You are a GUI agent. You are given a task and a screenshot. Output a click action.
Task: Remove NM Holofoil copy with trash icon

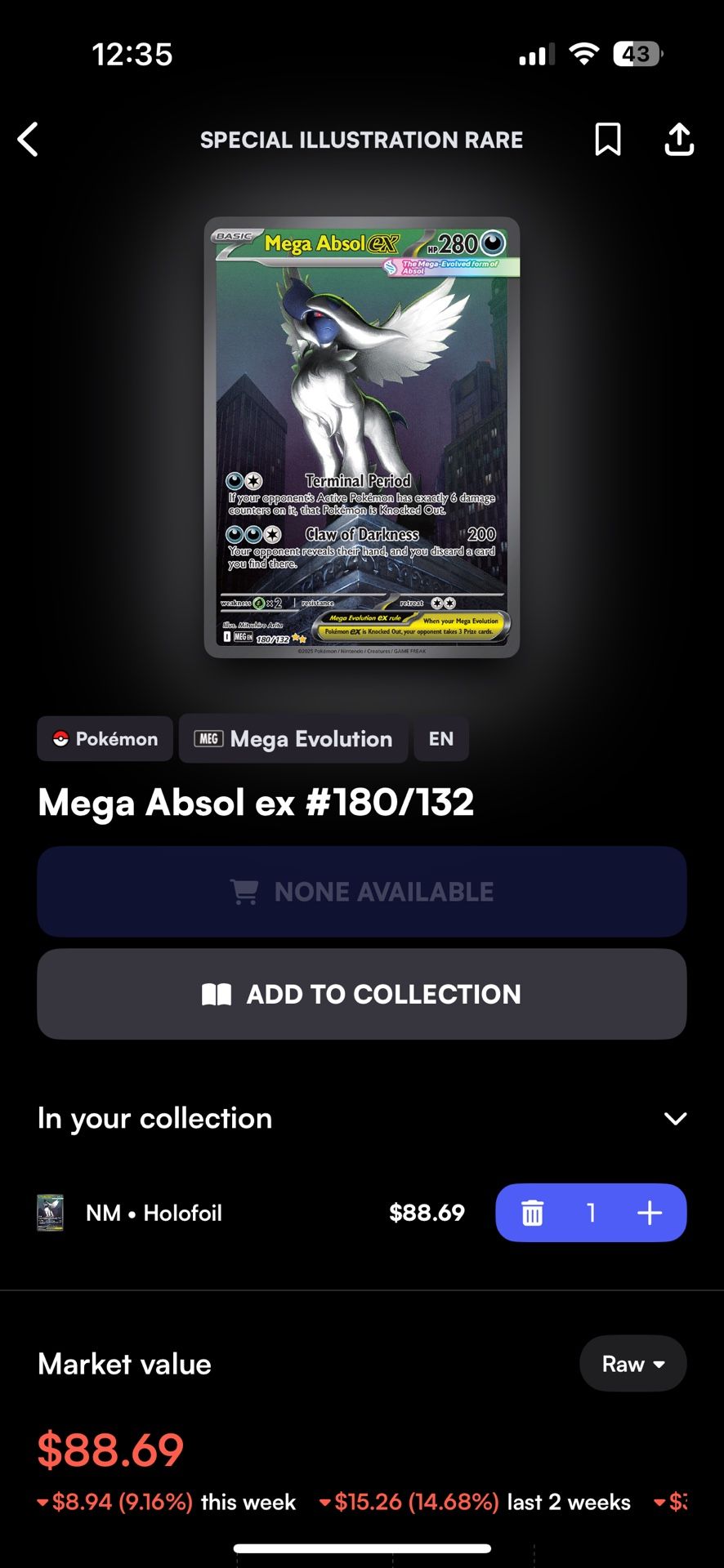click(533, 1213)
